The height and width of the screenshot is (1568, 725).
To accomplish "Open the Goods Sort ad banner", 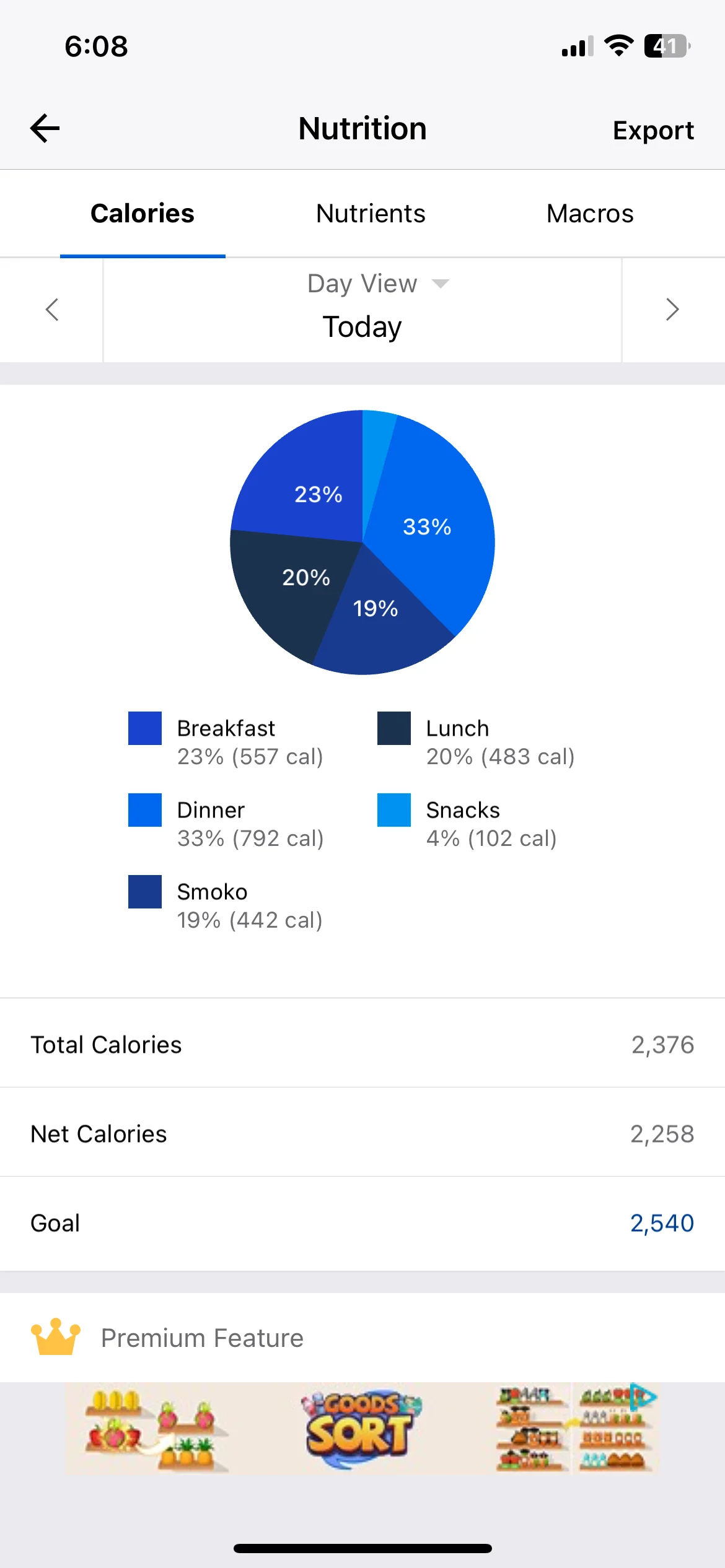I will 362,1428.
